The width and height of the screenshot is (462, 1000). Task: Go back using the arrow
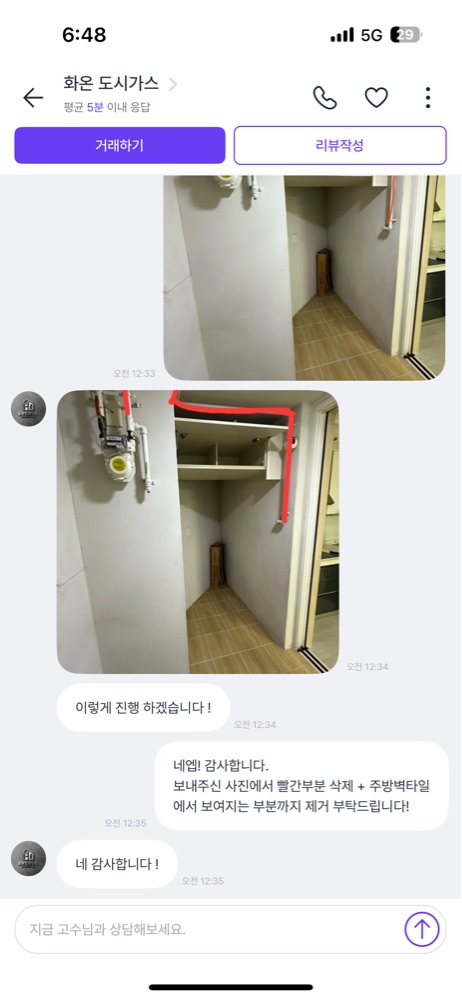(33, 98)
